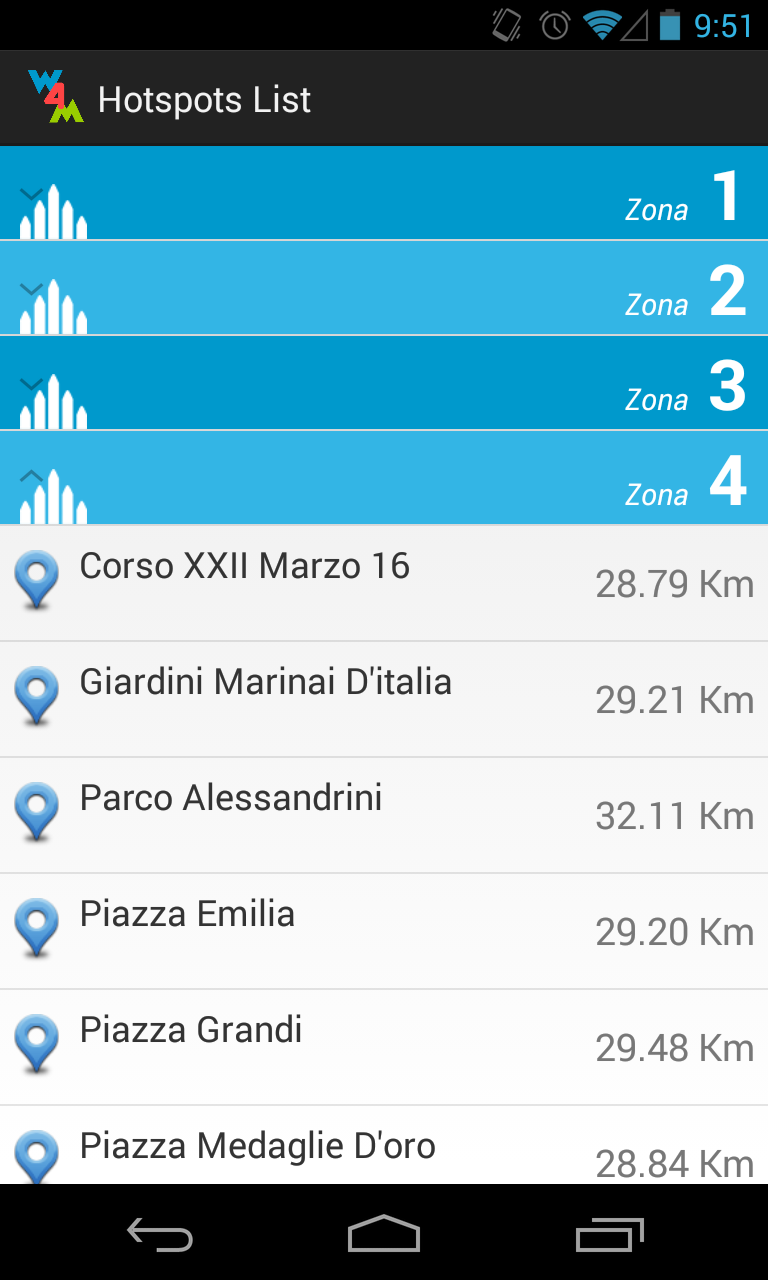The width and height of the screenshot is (768, 1280).
Task: View the Parco Alessandrini hotspot
Action: click(x=384, y=815)
